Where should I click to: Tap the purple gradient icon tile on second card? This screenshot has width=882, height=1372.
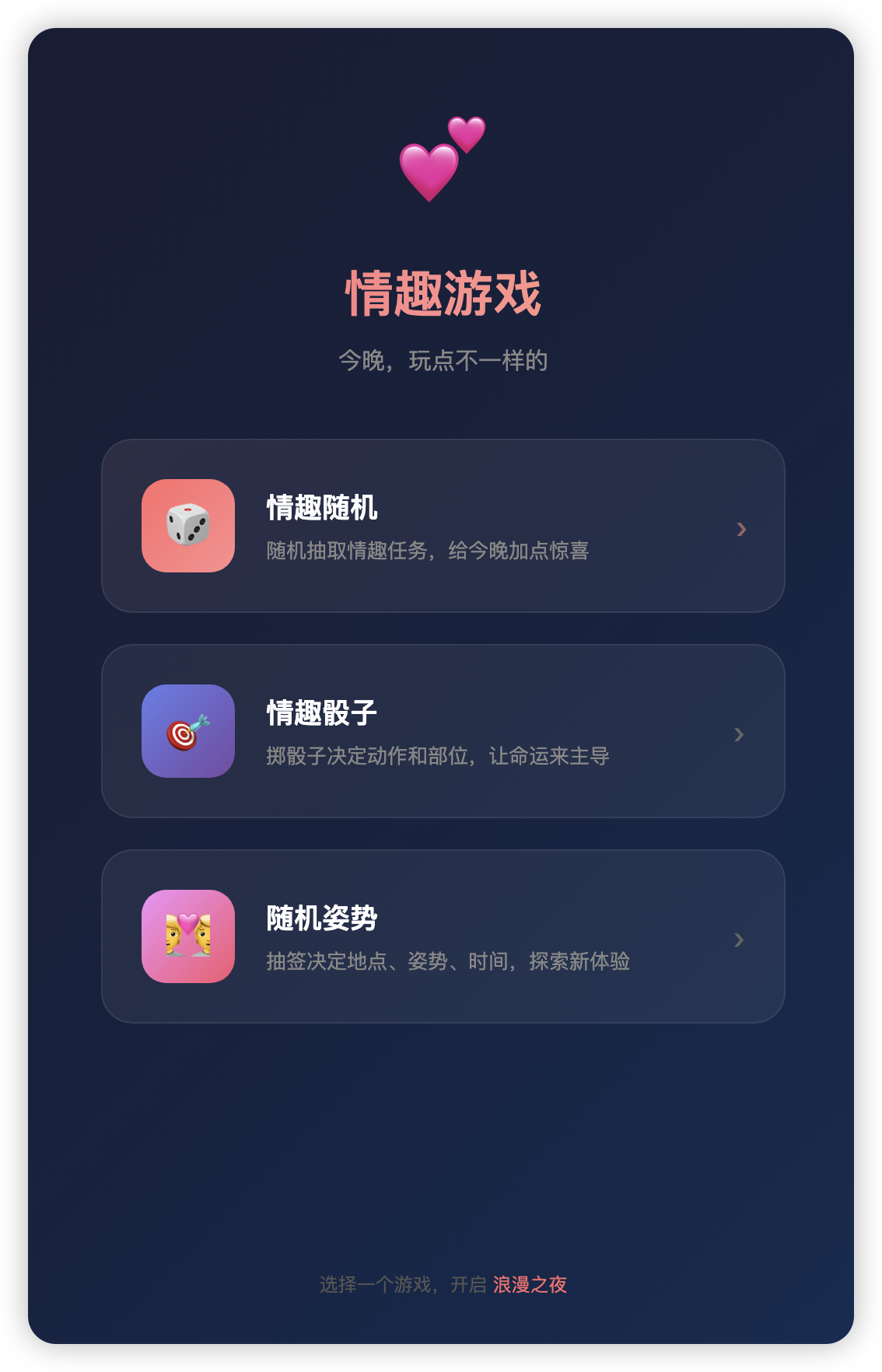coord(187,733)
